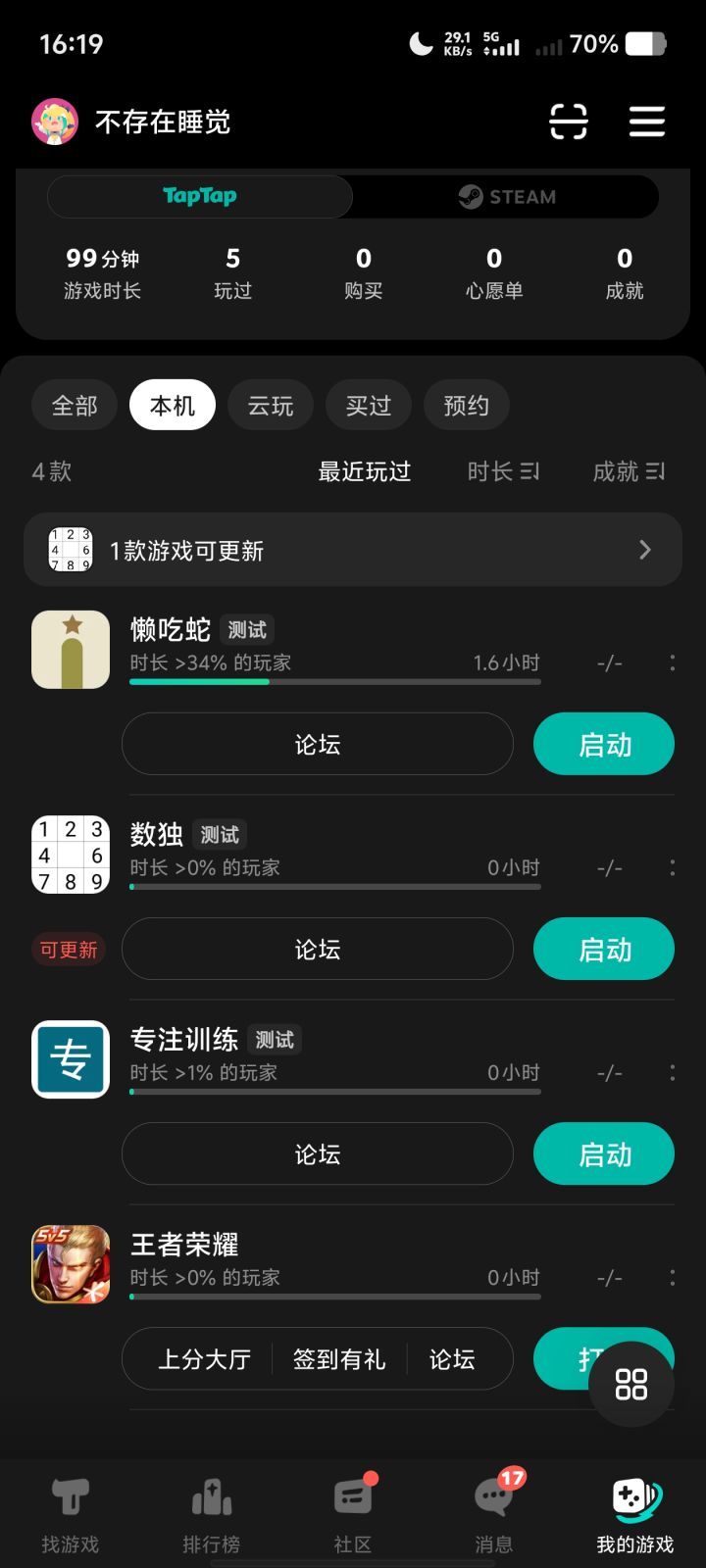Open the hamburger menu at top right
This screenshot has width=706, height=1568.
[646, 122]
